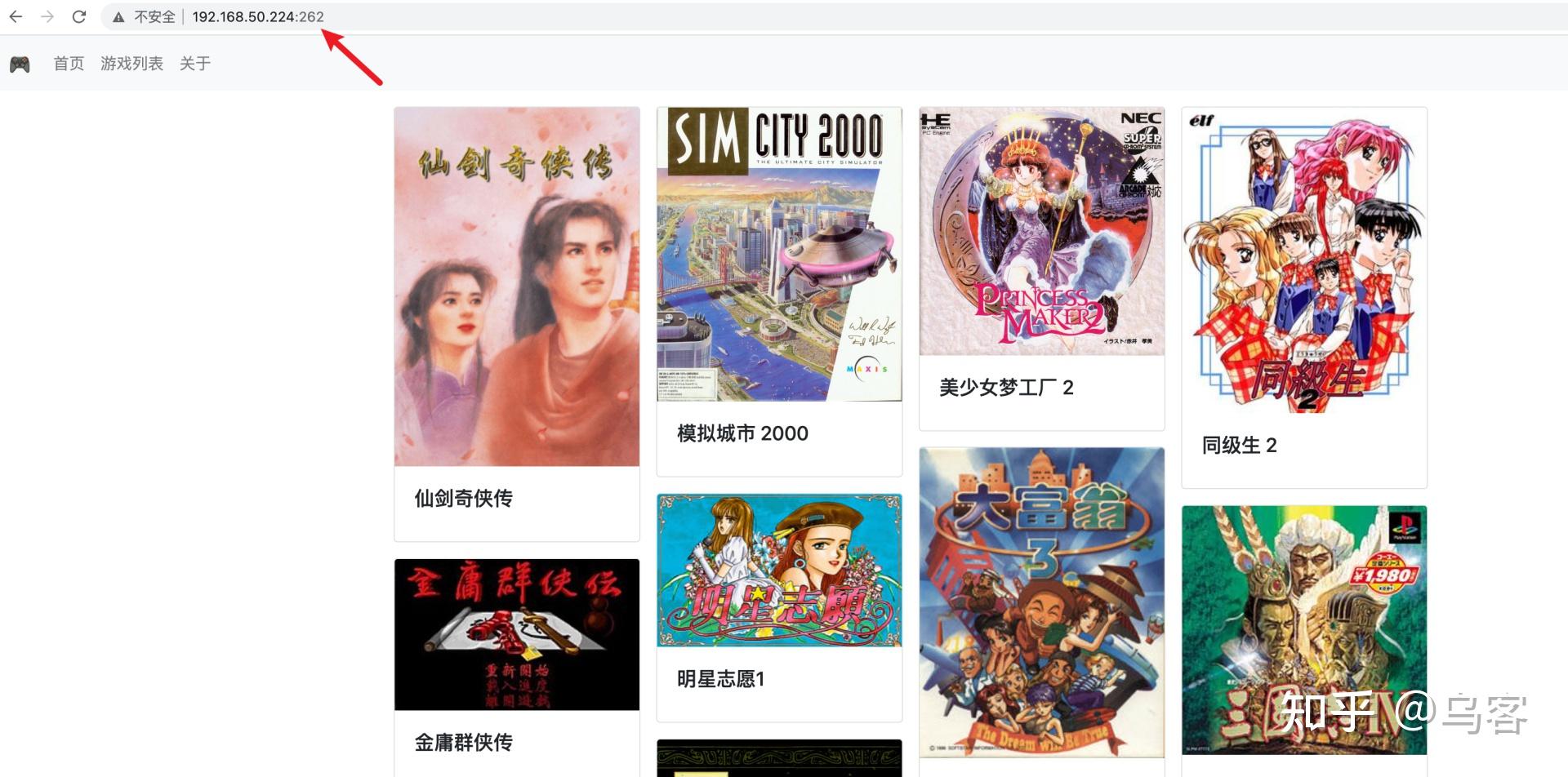Go to 游戏列表 page
The image size is (1568, 777).
point(131,64)
